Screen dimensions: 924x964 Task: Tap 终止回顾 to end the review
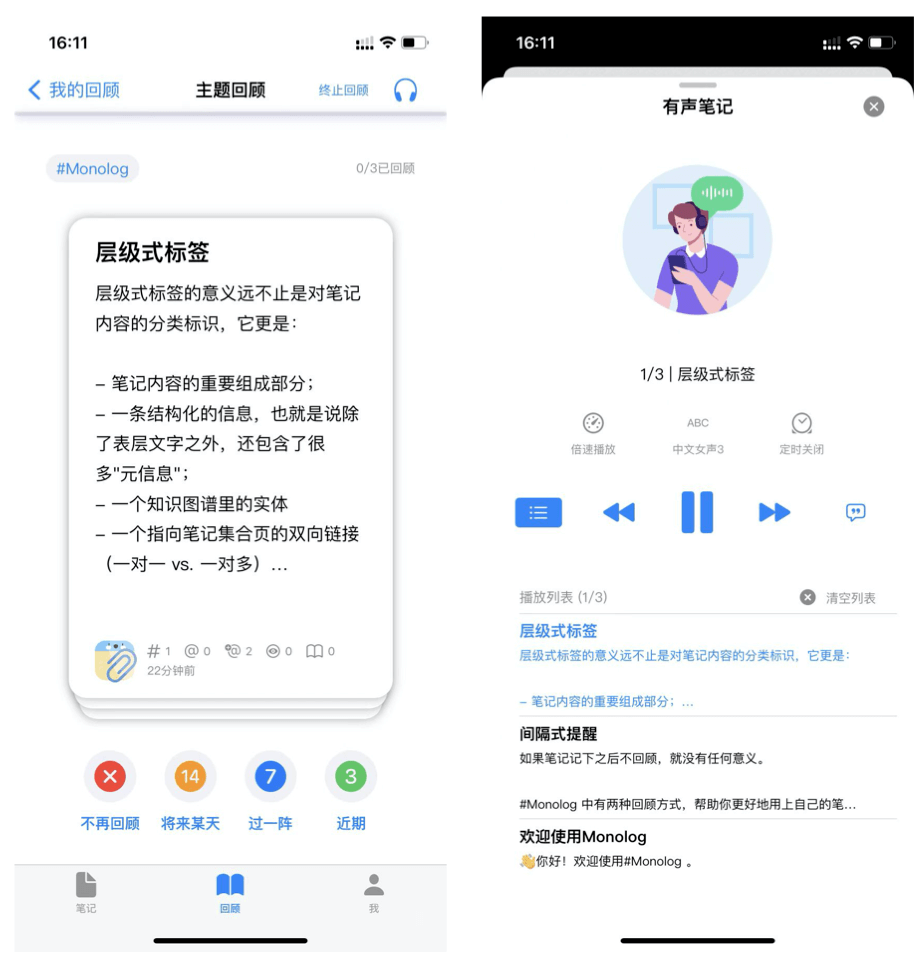coord(343,90)
